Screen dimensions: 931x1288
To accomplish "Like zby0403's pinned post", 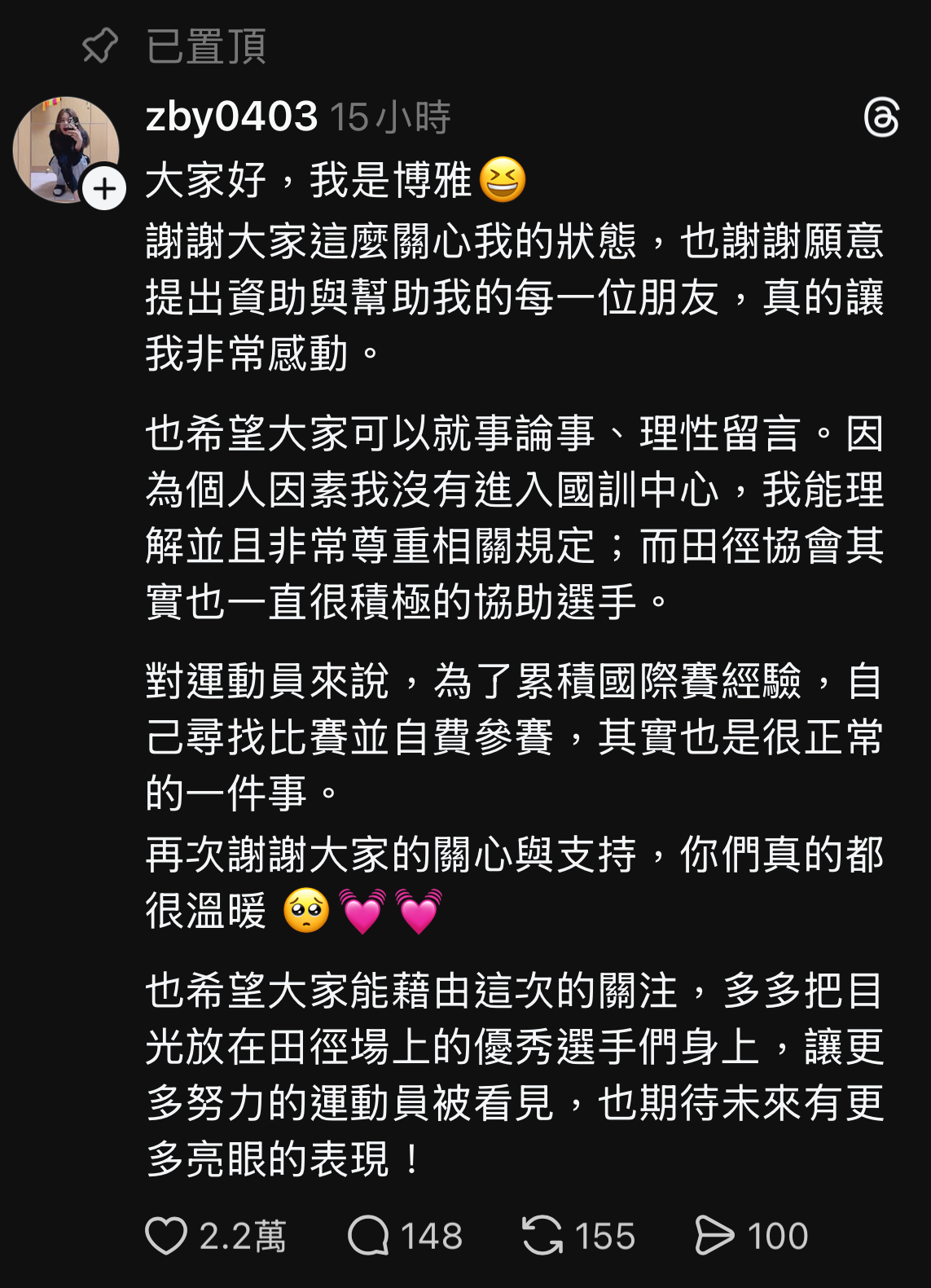I will pyautogui.click(x=167, y=1235).
